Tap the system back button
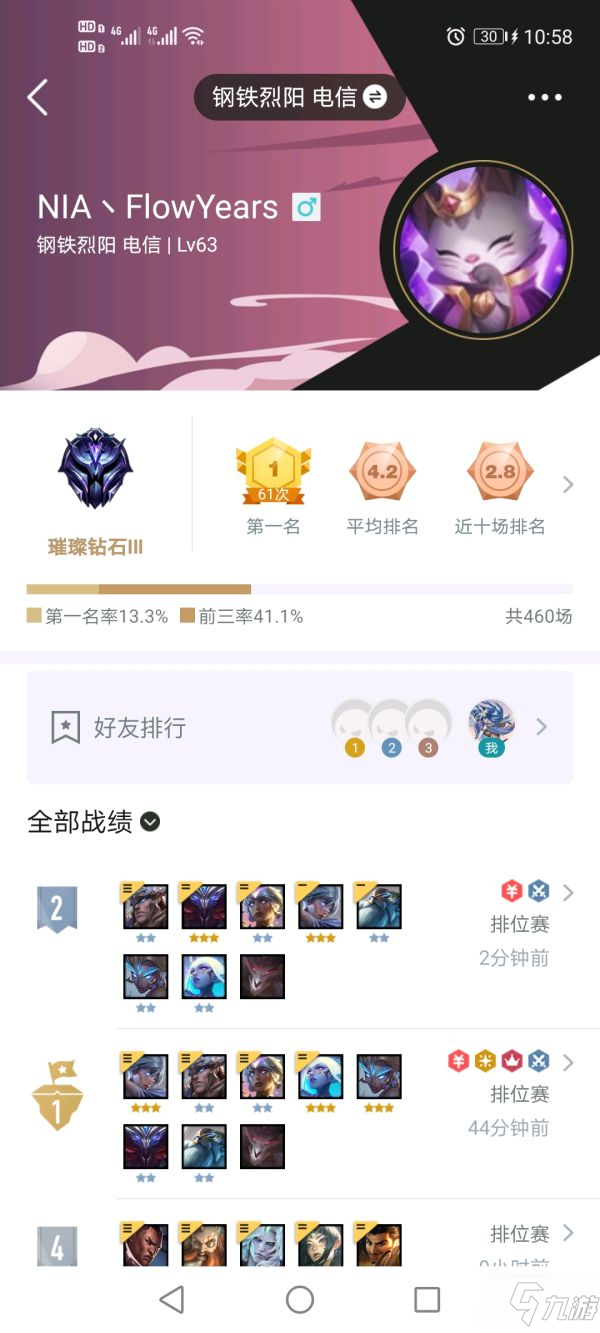 172,1299
